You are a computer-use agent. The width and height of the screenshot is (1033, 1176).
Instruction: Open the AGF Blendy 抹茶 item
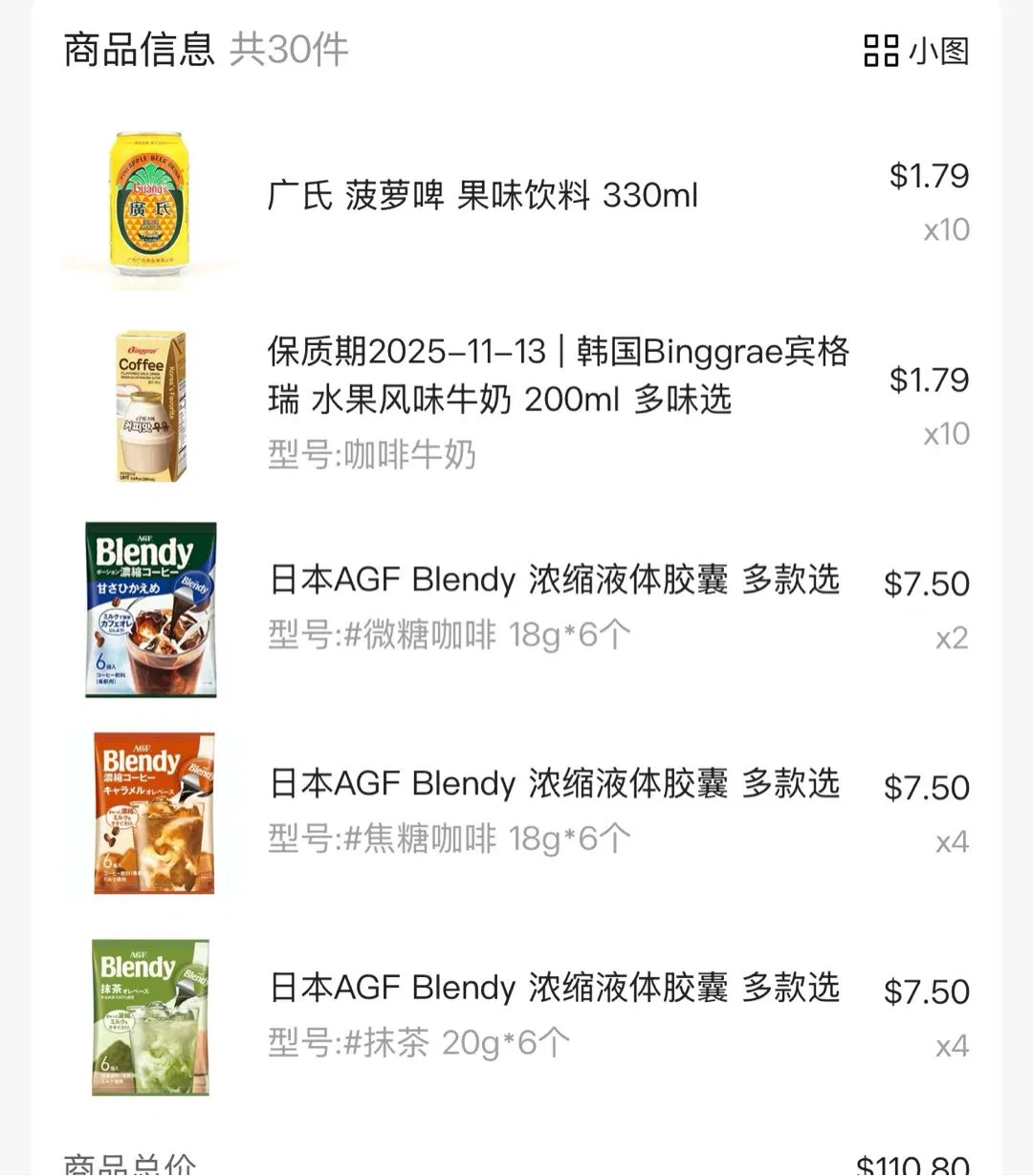554,988
